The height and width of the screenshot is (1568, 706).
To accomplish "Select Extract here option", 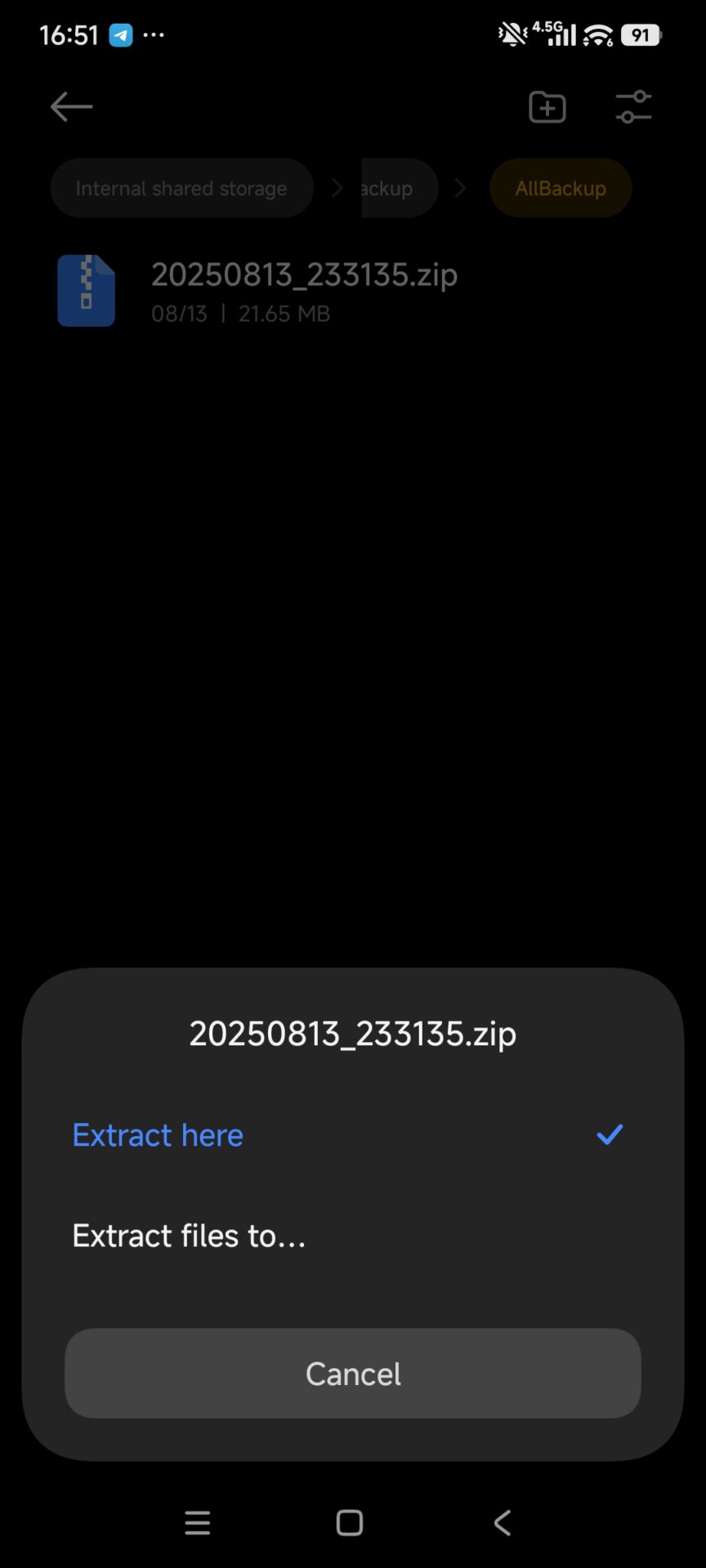I will pos(158,1135).
